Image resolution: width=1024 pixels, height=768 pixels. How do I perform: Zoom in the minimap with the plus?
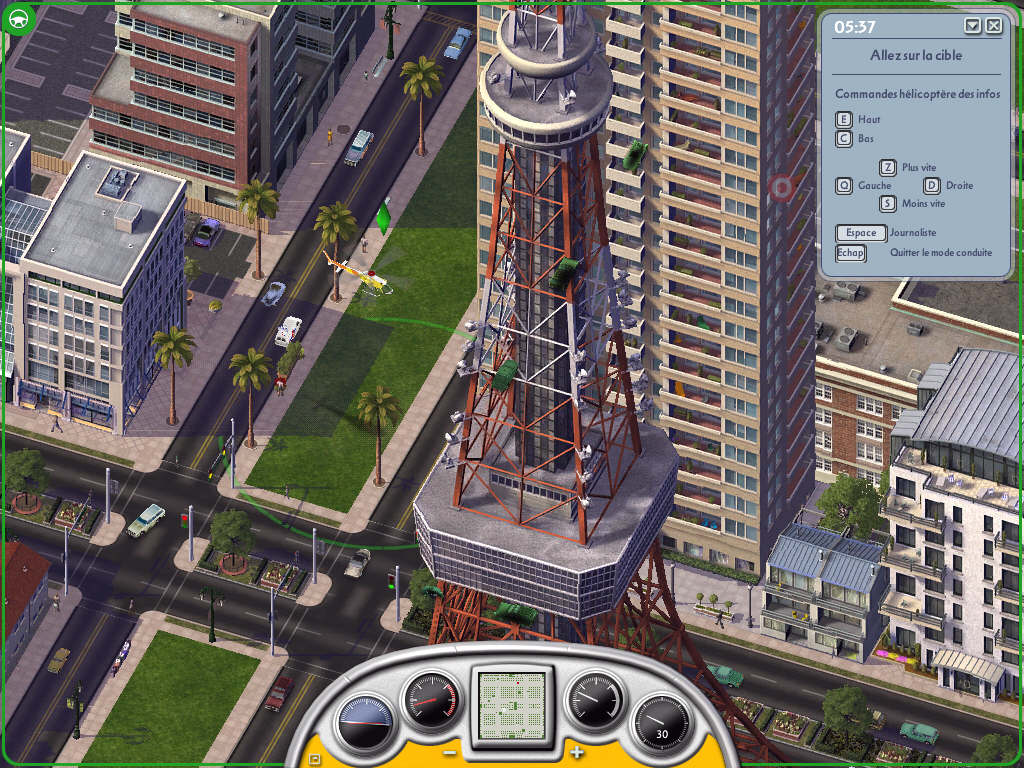[x=577, y=752]
